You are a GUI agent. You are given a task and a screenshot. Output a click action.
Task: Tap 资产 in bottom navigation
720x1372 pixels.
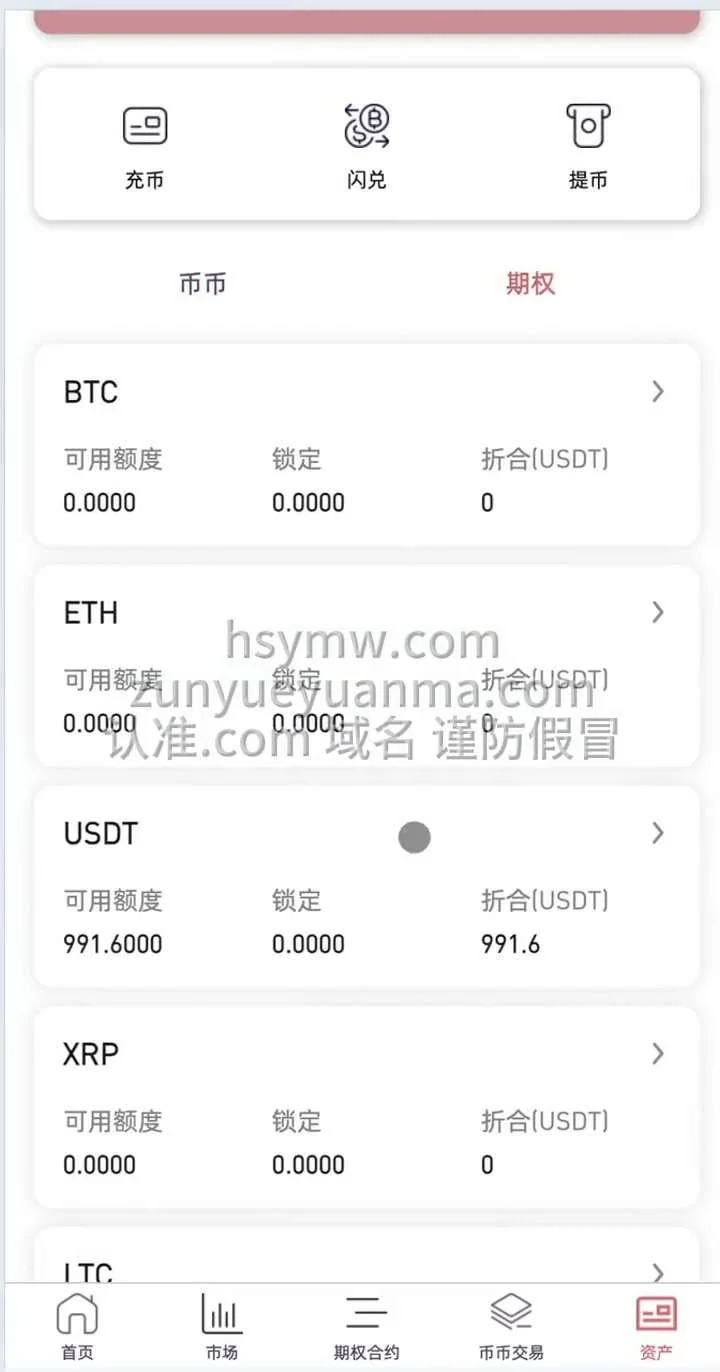coord(656,1326)
